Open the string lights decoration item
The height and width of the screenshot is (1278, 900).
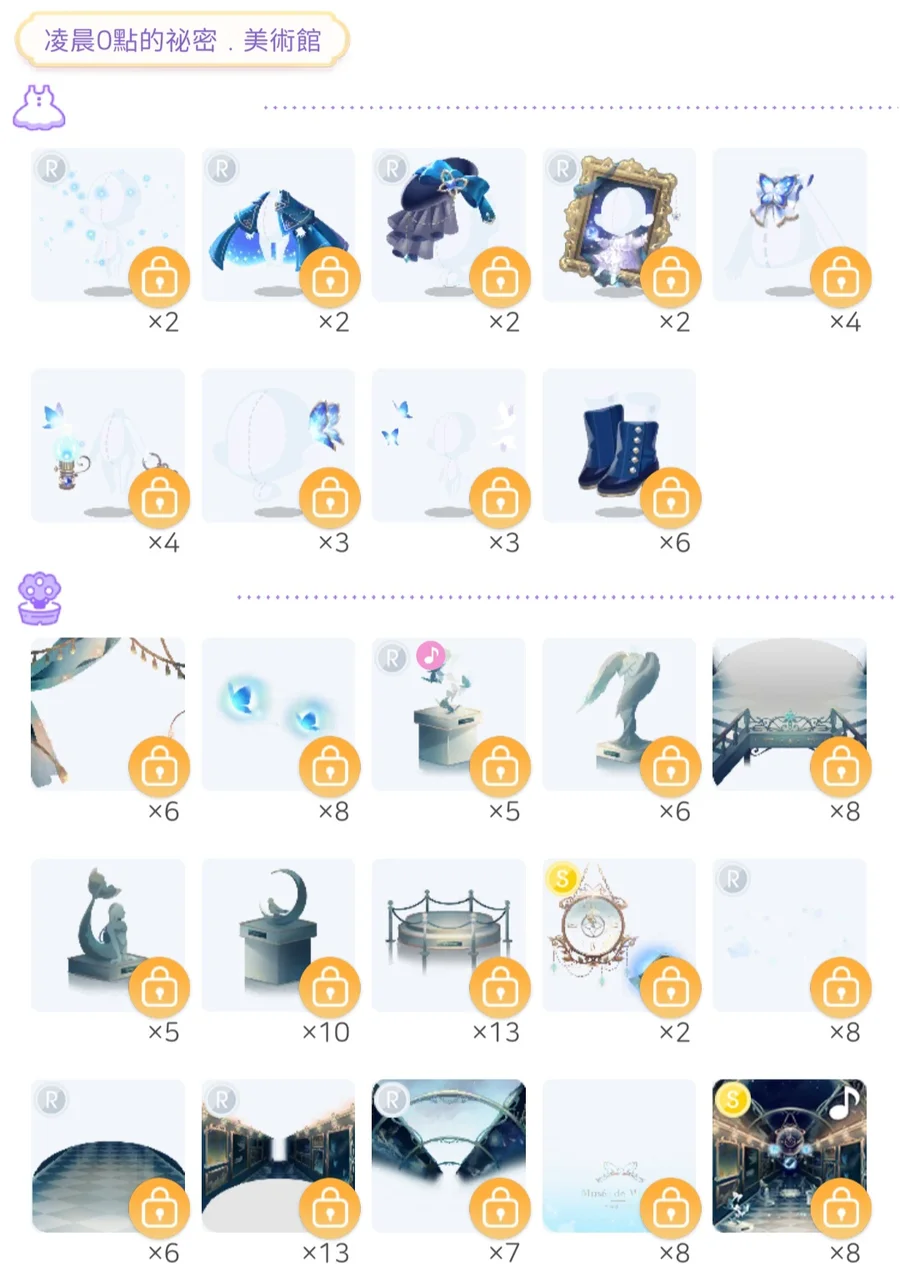coord(108,714)
